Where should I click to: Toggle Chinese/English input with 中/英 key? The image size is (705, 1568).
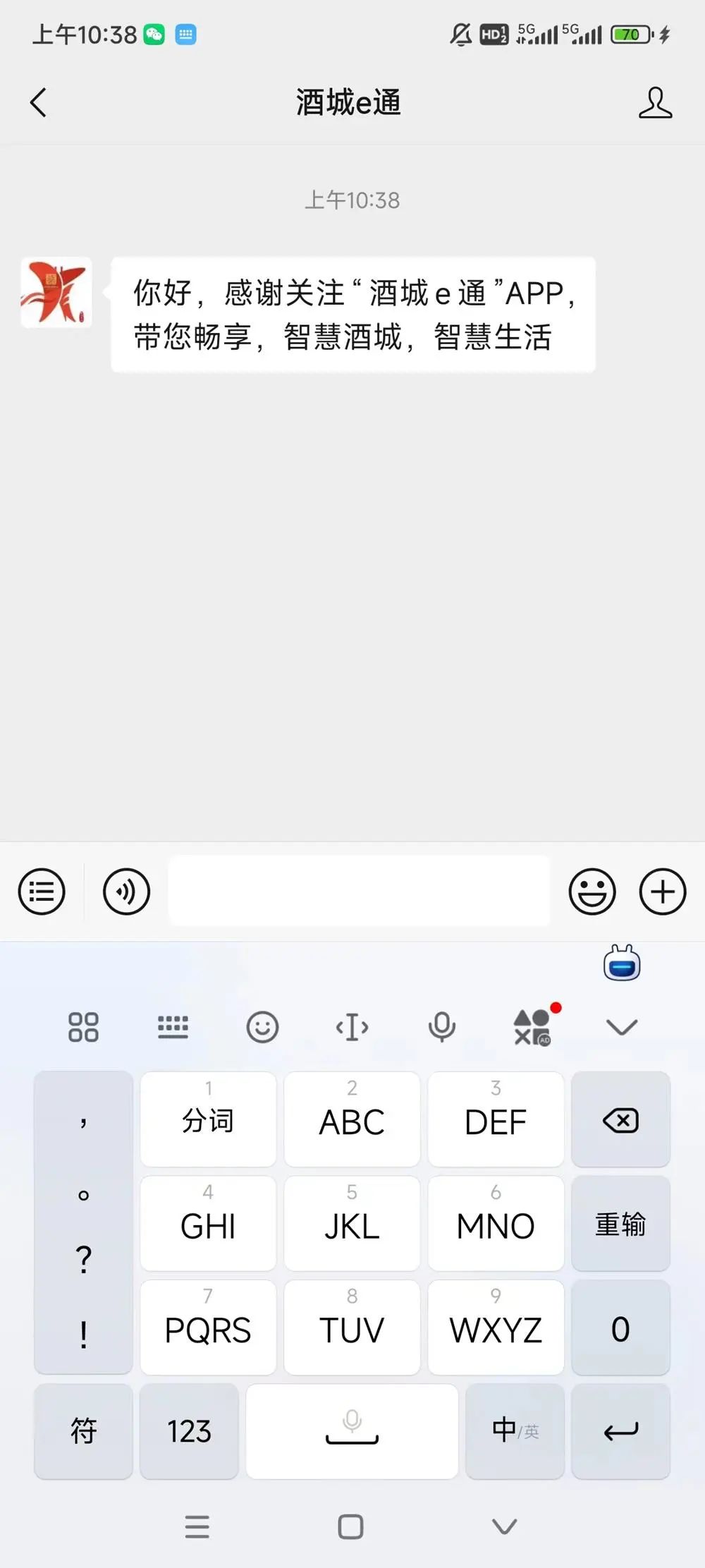pos(515,1431)
